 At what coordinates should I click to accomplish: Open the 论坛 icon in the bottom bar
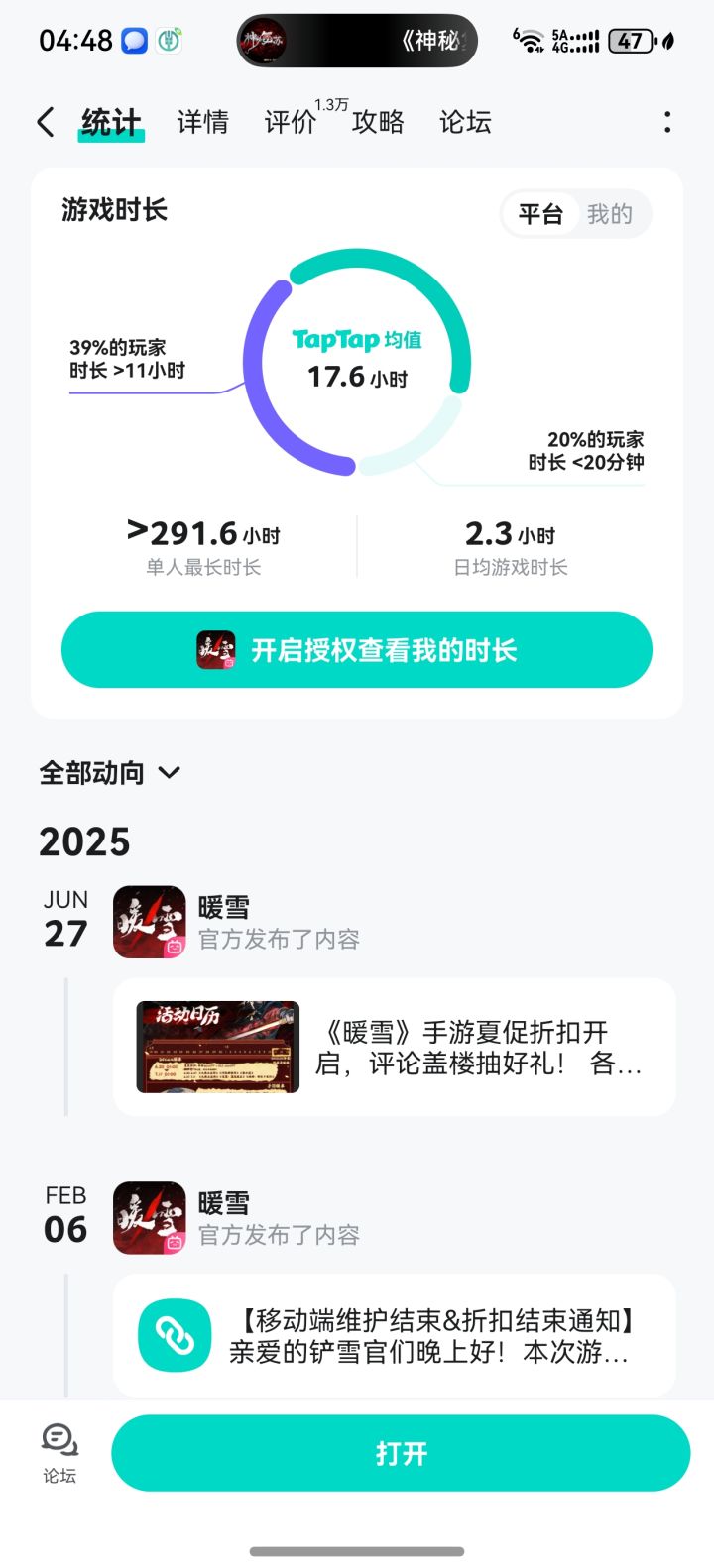pos(59,1452)
